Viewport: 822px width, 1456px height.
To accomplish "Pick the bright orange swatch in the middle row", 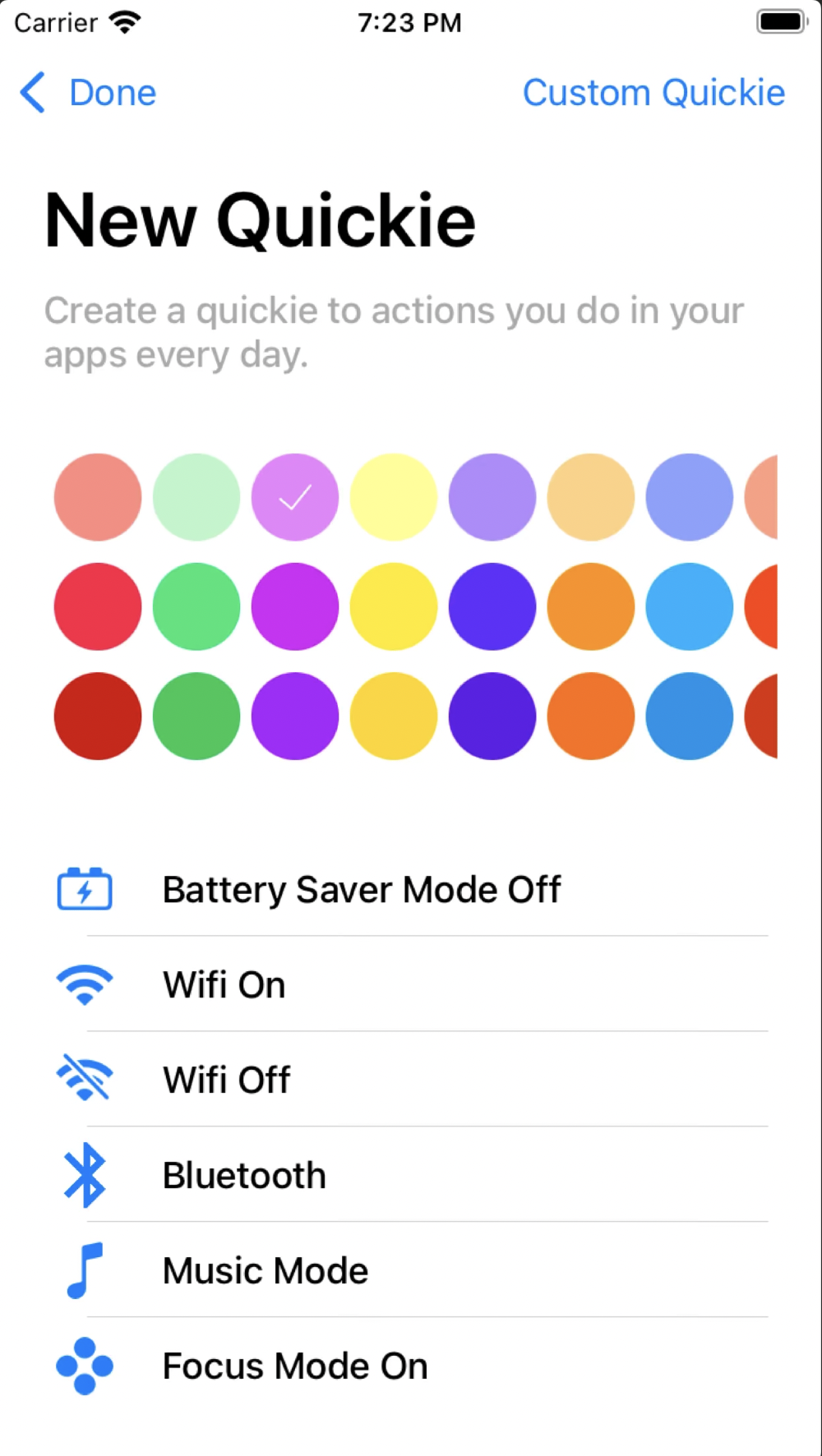I will 591,606.
